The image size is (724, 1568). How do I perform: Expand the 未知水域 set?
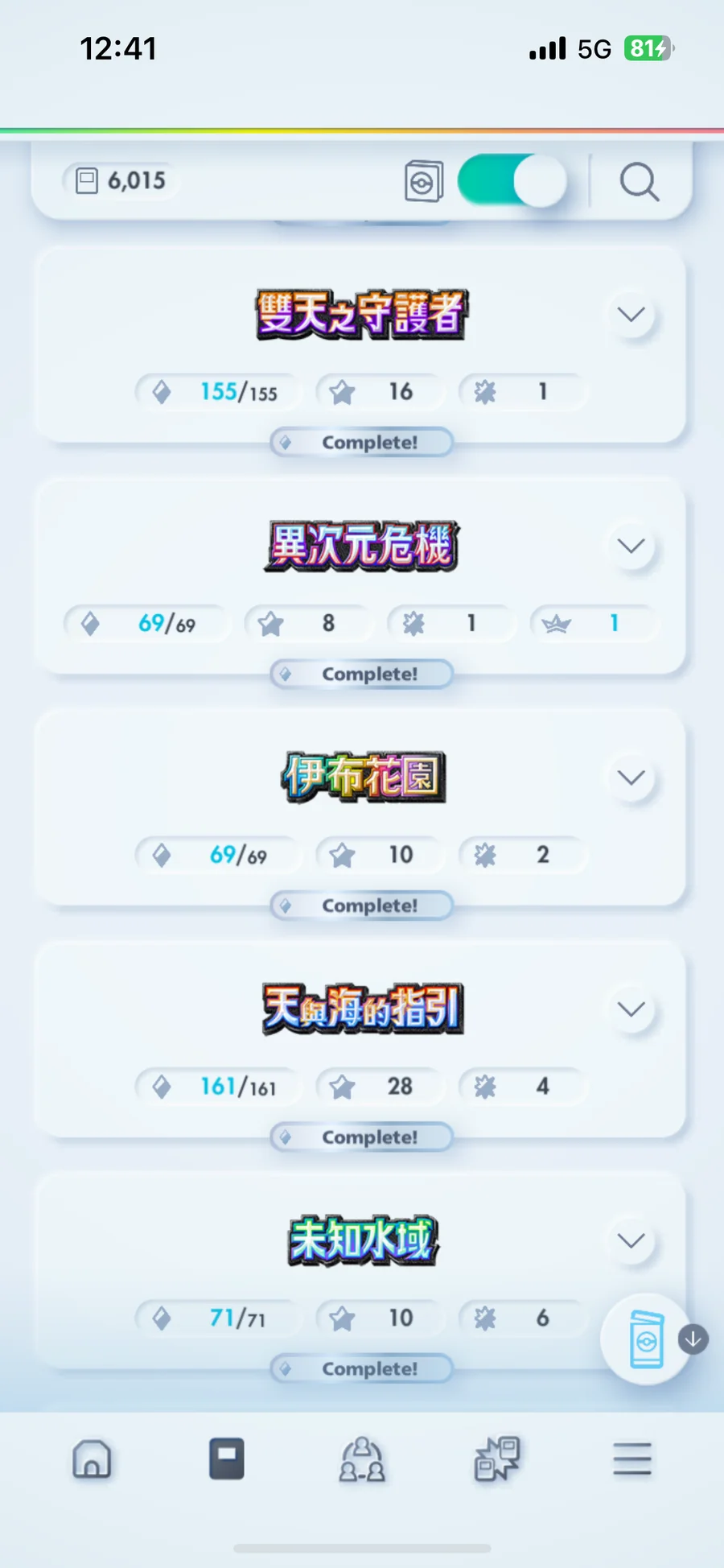631,1240
